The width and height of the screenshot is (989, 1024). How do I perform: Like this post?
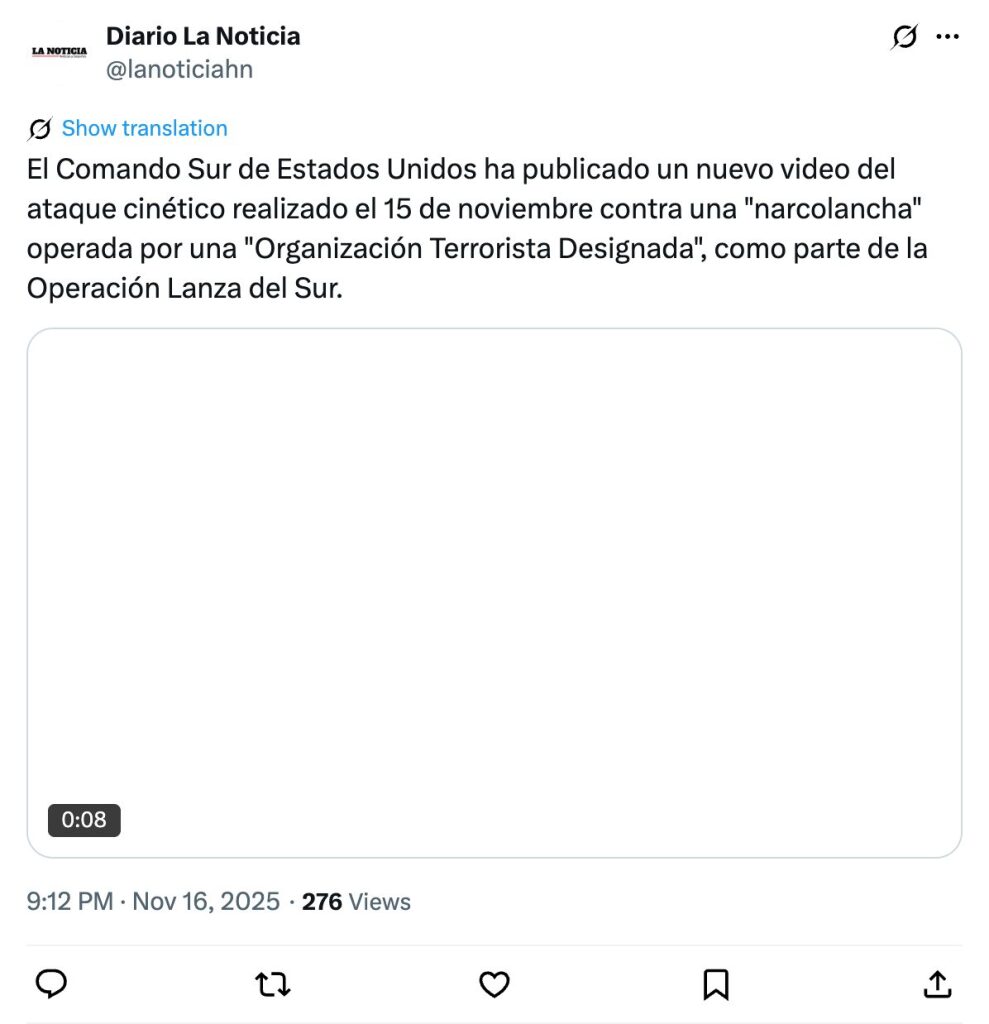[494, 985]
